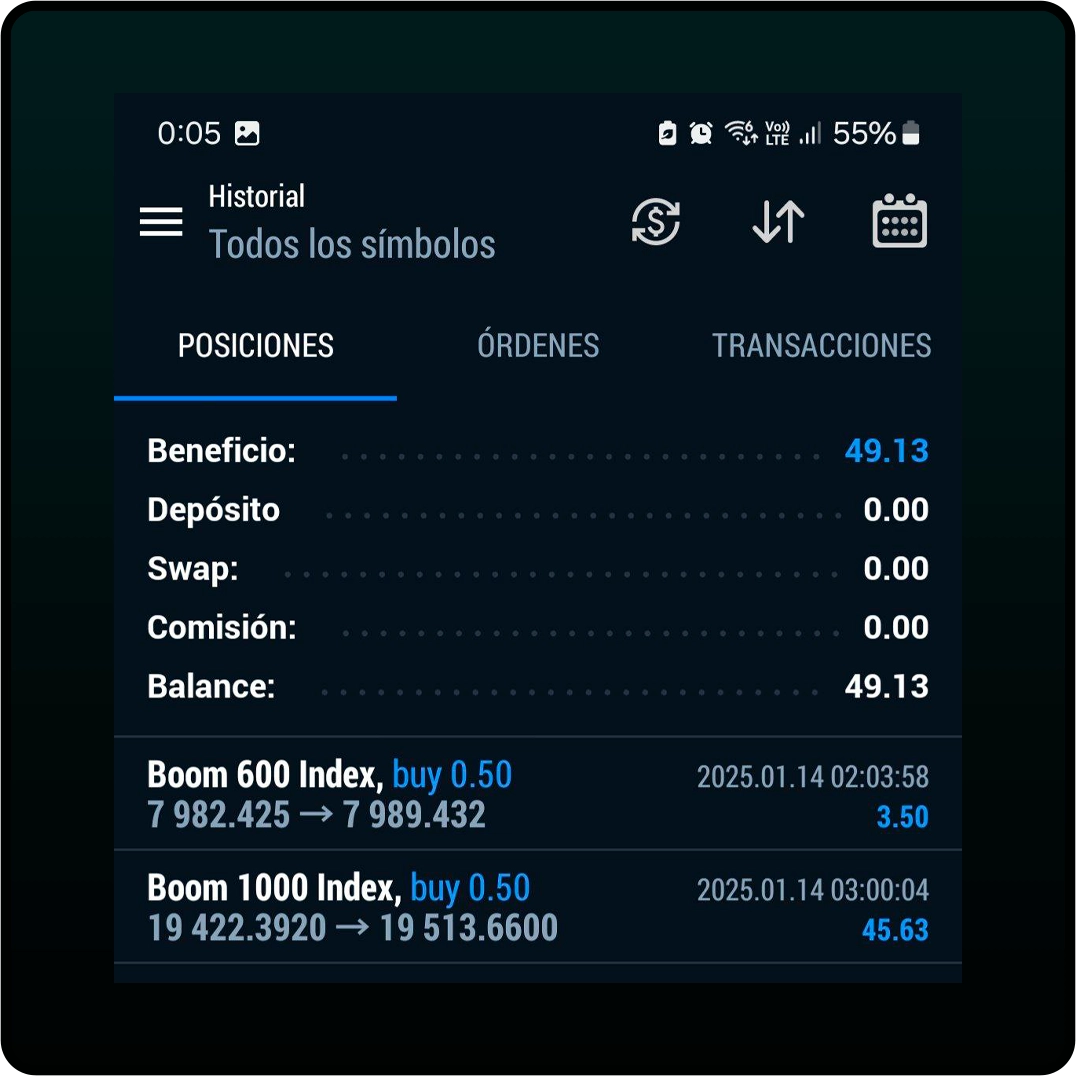Switch to the Órdenes tab
Image resolution: width=1076 pixels, height=1076 pixels.
coord(538,346)
